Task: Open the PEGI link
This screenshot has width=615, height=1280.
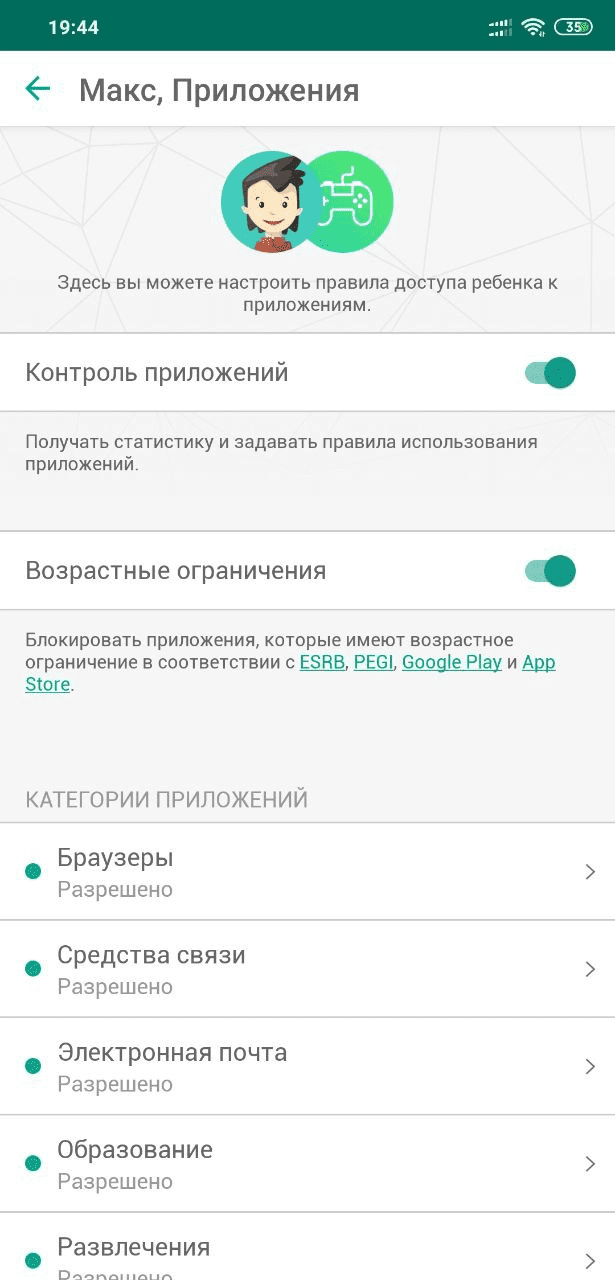Action: (x=373, y=662)
